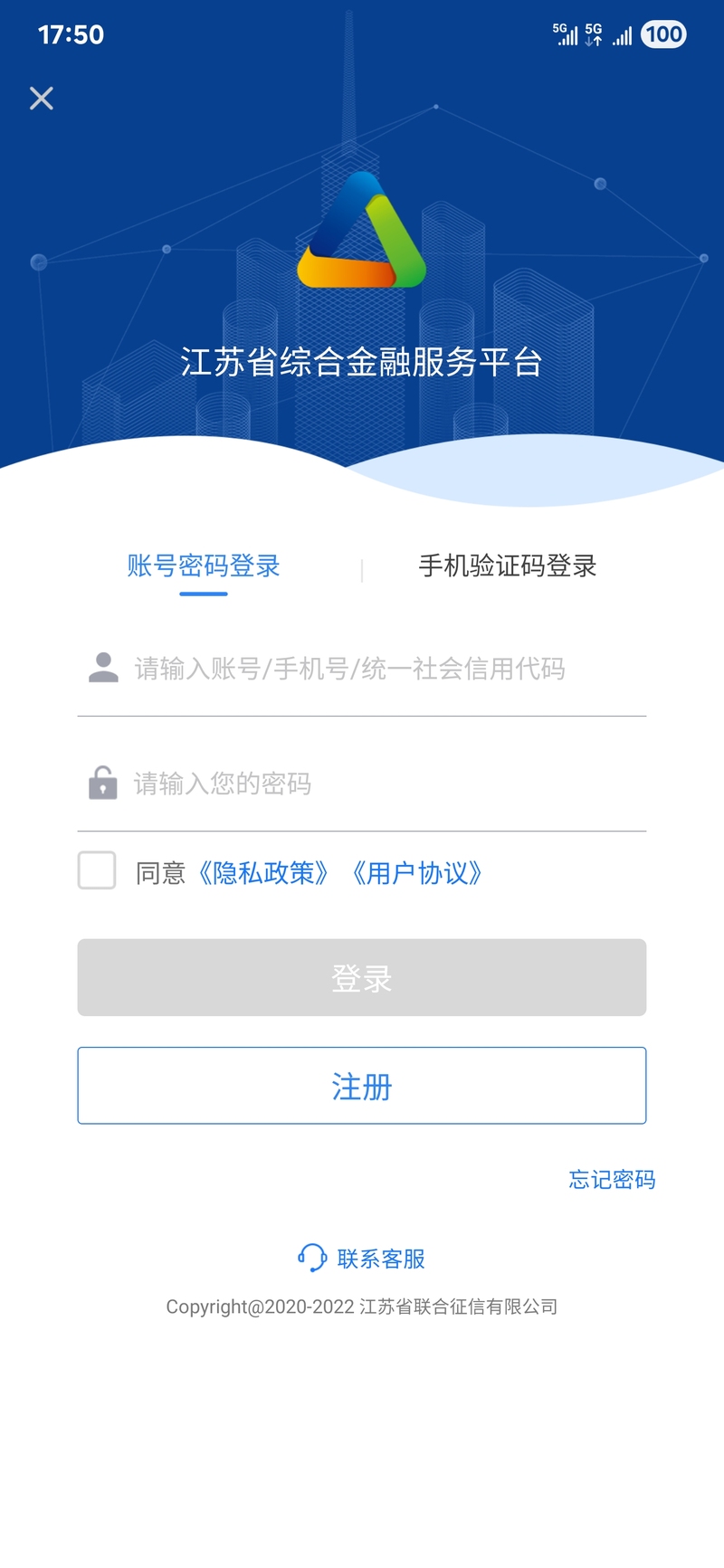Contact support via 联系客服
724x1568 pixels.
point(362,1259)
